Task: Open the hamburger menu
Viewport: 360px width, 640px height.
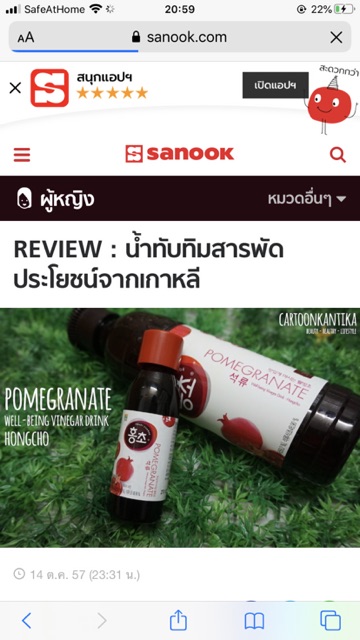Action: [22, 155]
